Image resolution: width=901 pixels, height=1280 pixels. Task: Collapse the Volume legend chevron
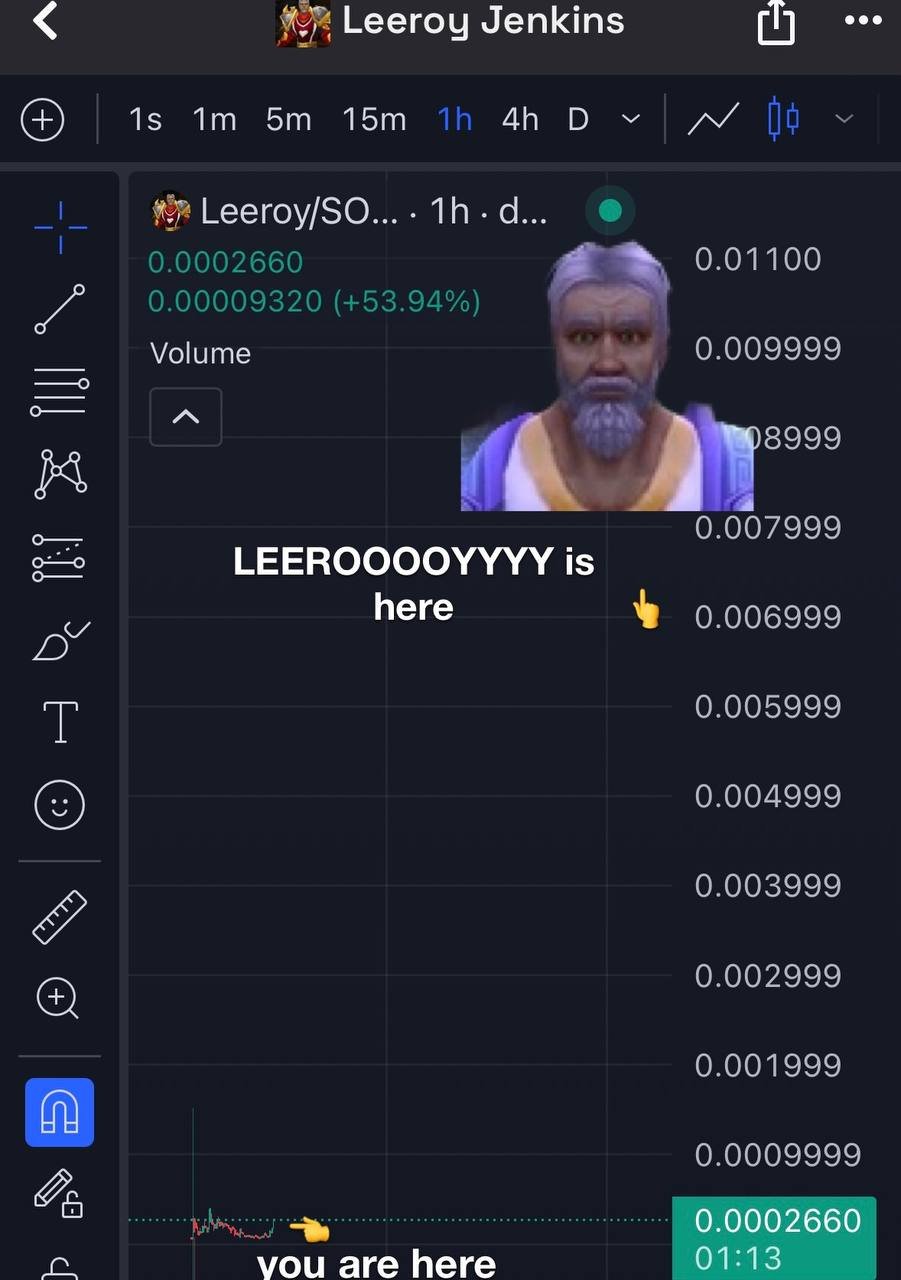point(186,417)
